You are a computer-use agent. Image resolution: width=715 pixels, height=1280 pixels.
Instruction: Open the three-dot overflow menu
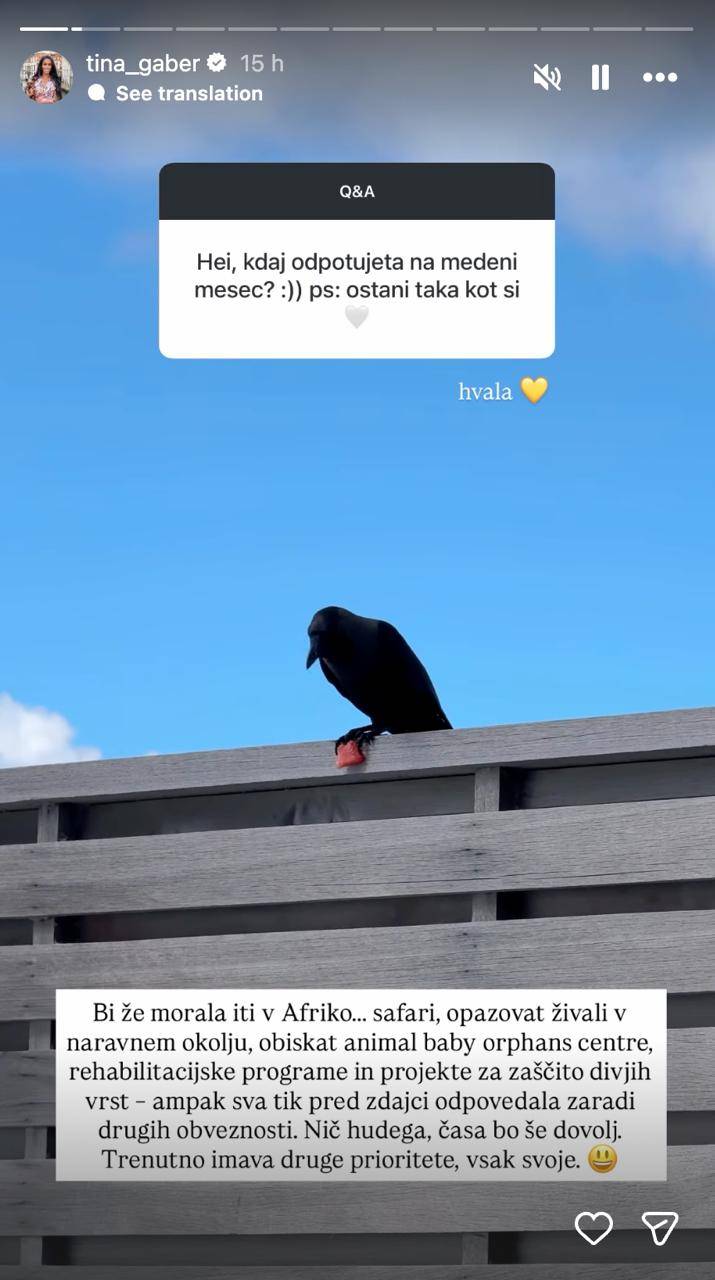[659, 77]
